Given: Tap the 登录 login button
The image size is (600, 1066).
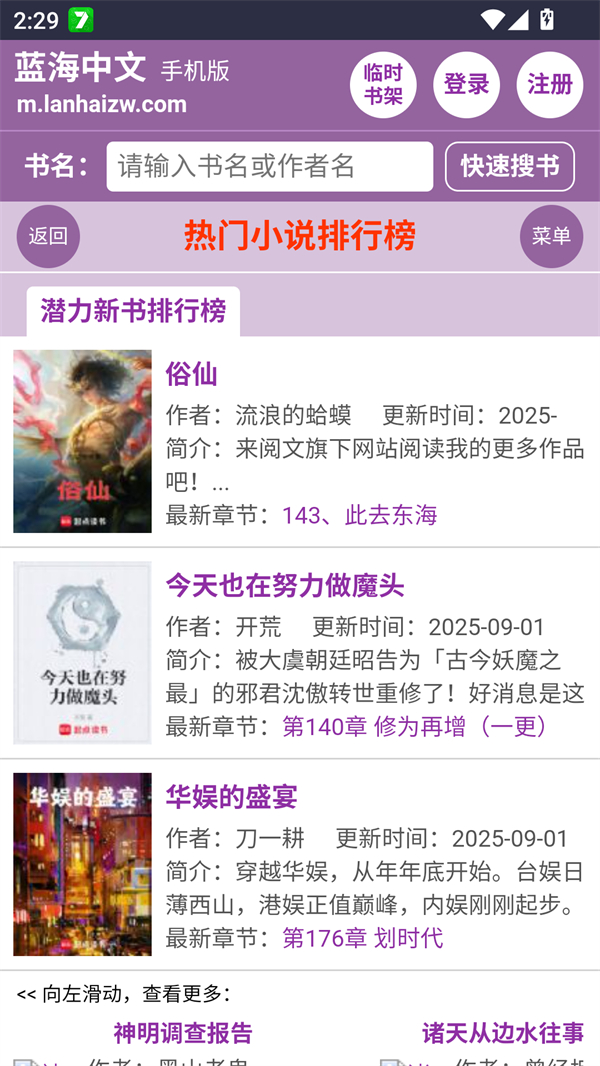Looking at the screenshot, I should (x=466, y=85).
